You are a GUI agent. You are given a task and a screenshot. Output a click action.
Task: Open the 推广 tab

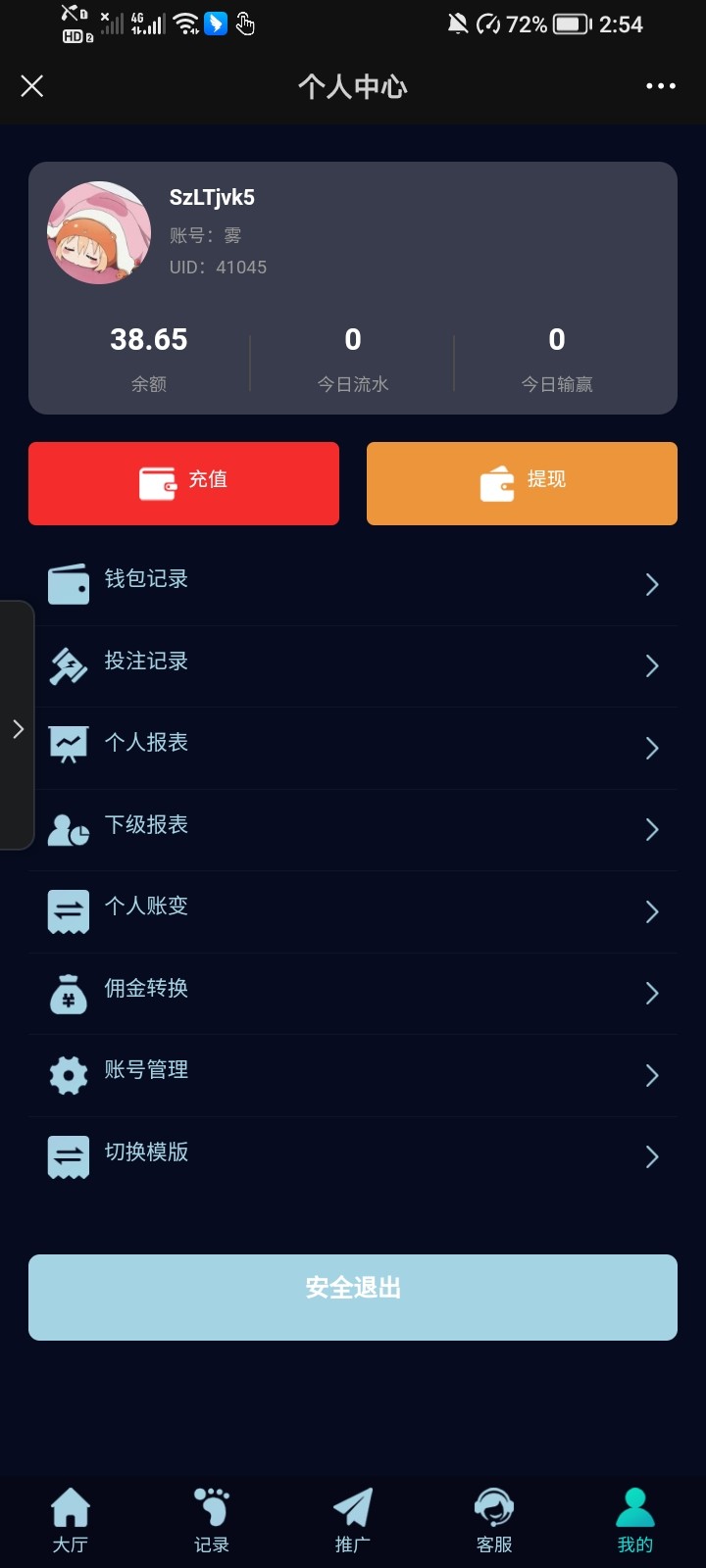(353, 1520)
